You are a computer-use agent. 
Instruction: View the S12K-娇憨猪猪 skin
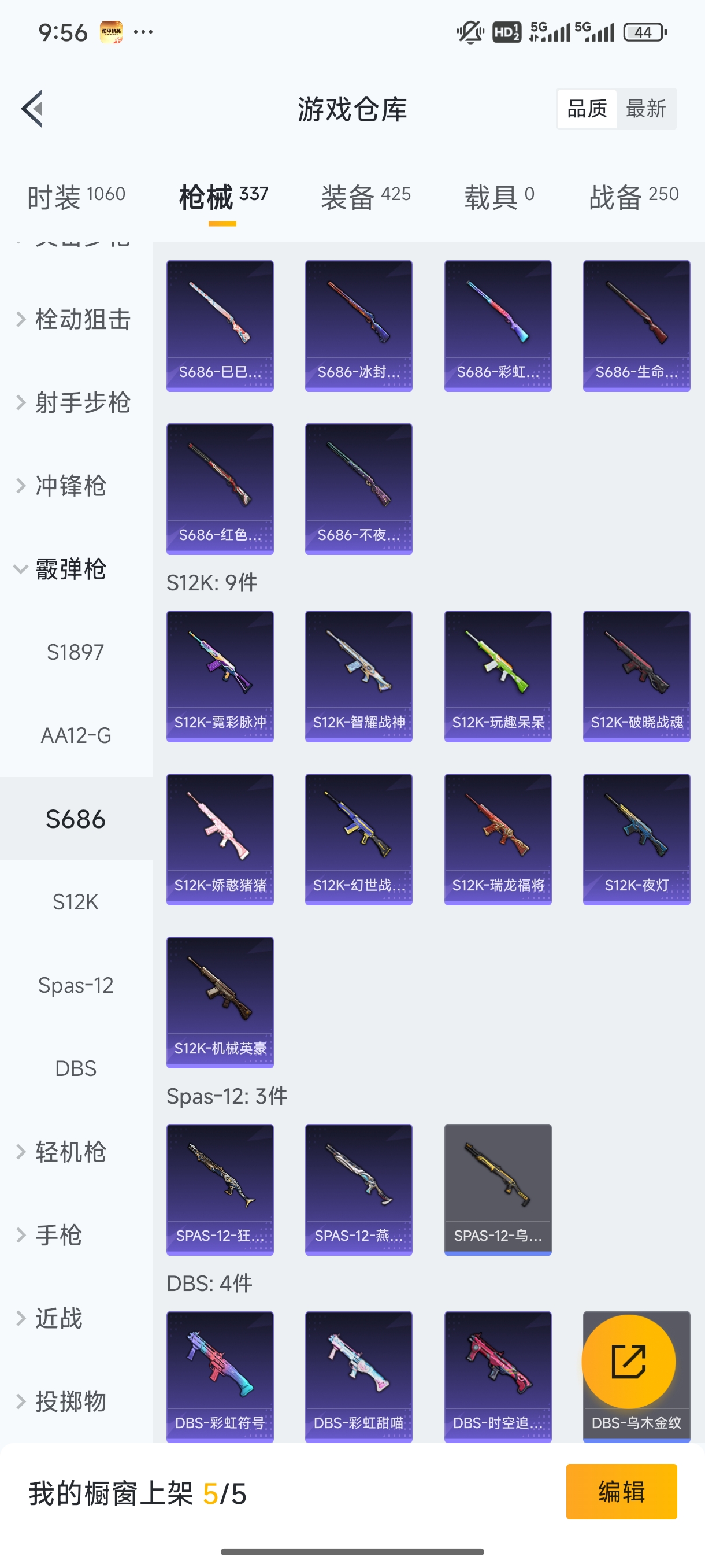coord(220,839)
